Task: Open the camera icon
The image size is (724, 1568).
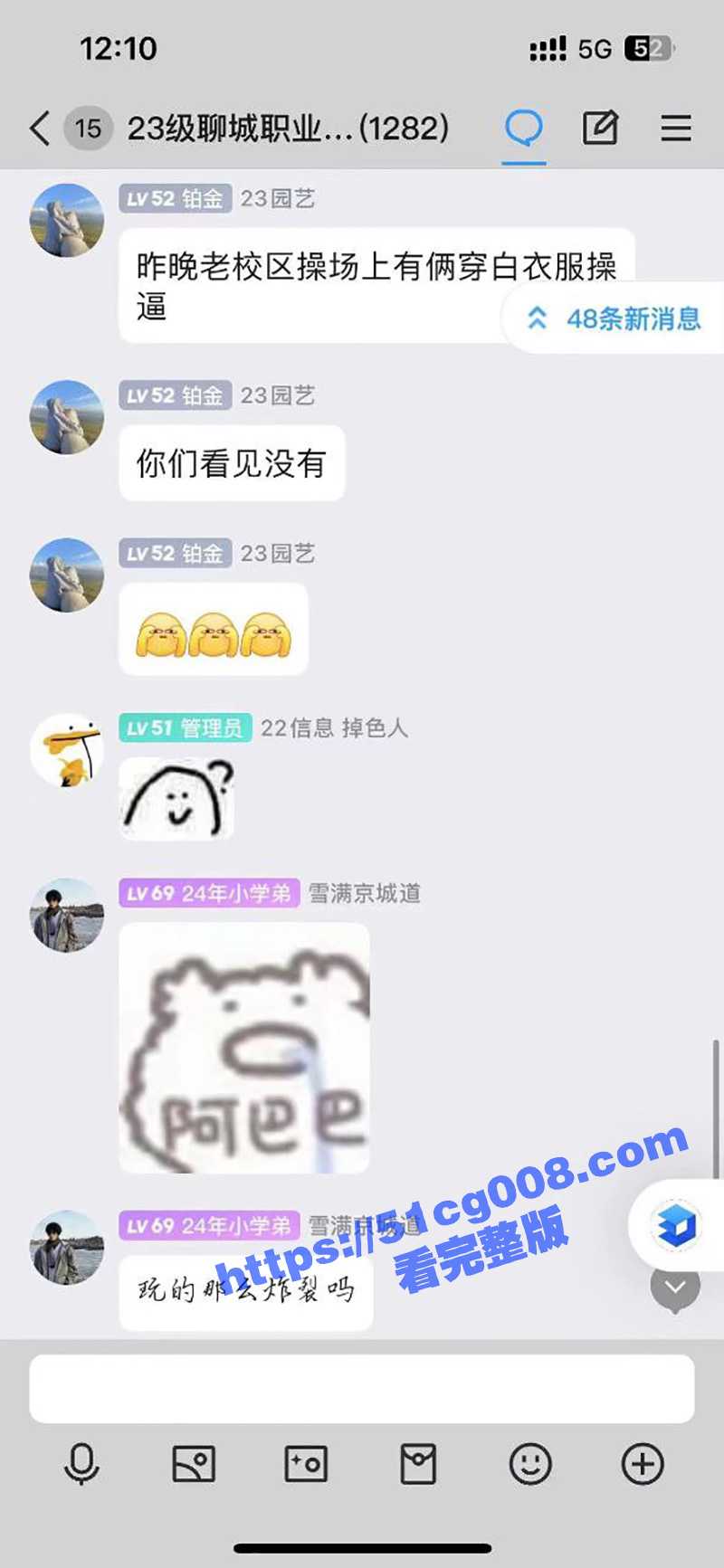Action: (x=306, y=1463)
